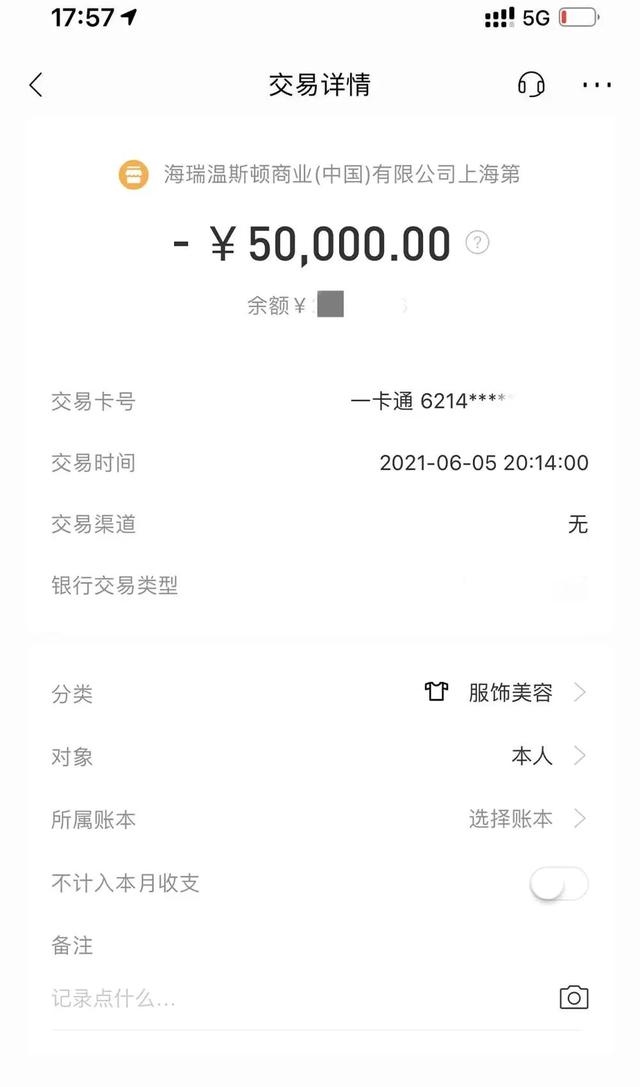
Task: Toggle 不计入本月收支 switch
Action: [559, 884]
